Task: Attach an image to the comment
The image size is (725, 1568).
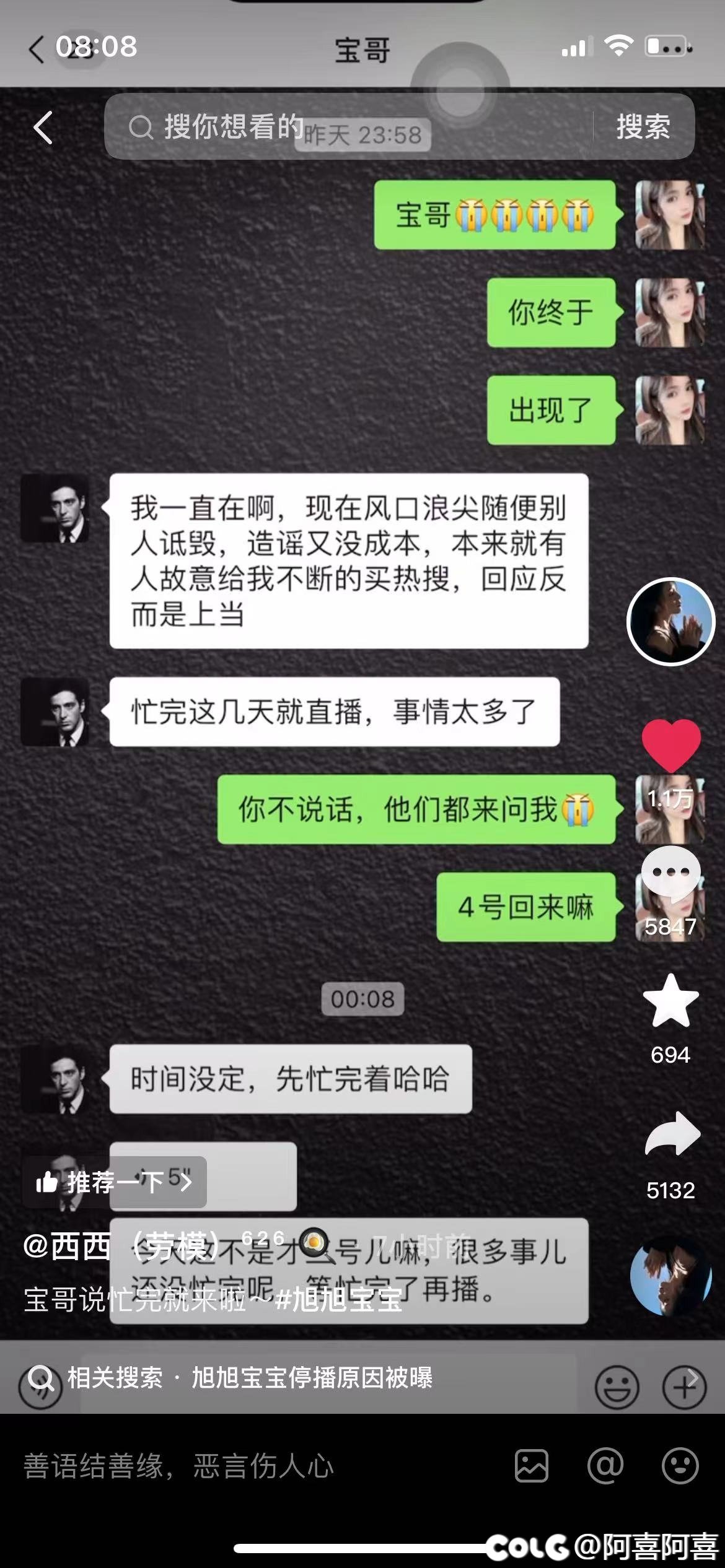Action: (532, 1466)
